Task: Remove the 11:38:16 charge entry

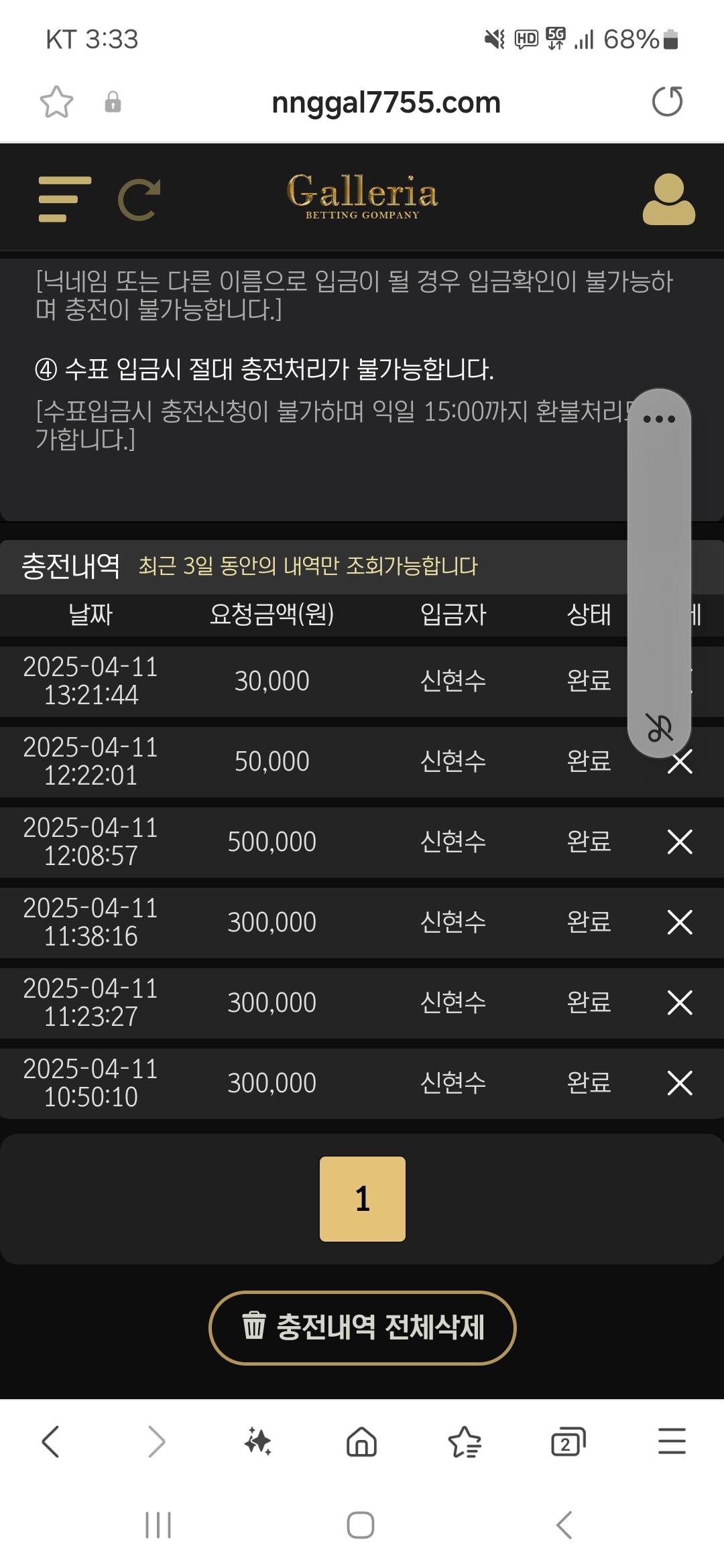Action: 680,923
